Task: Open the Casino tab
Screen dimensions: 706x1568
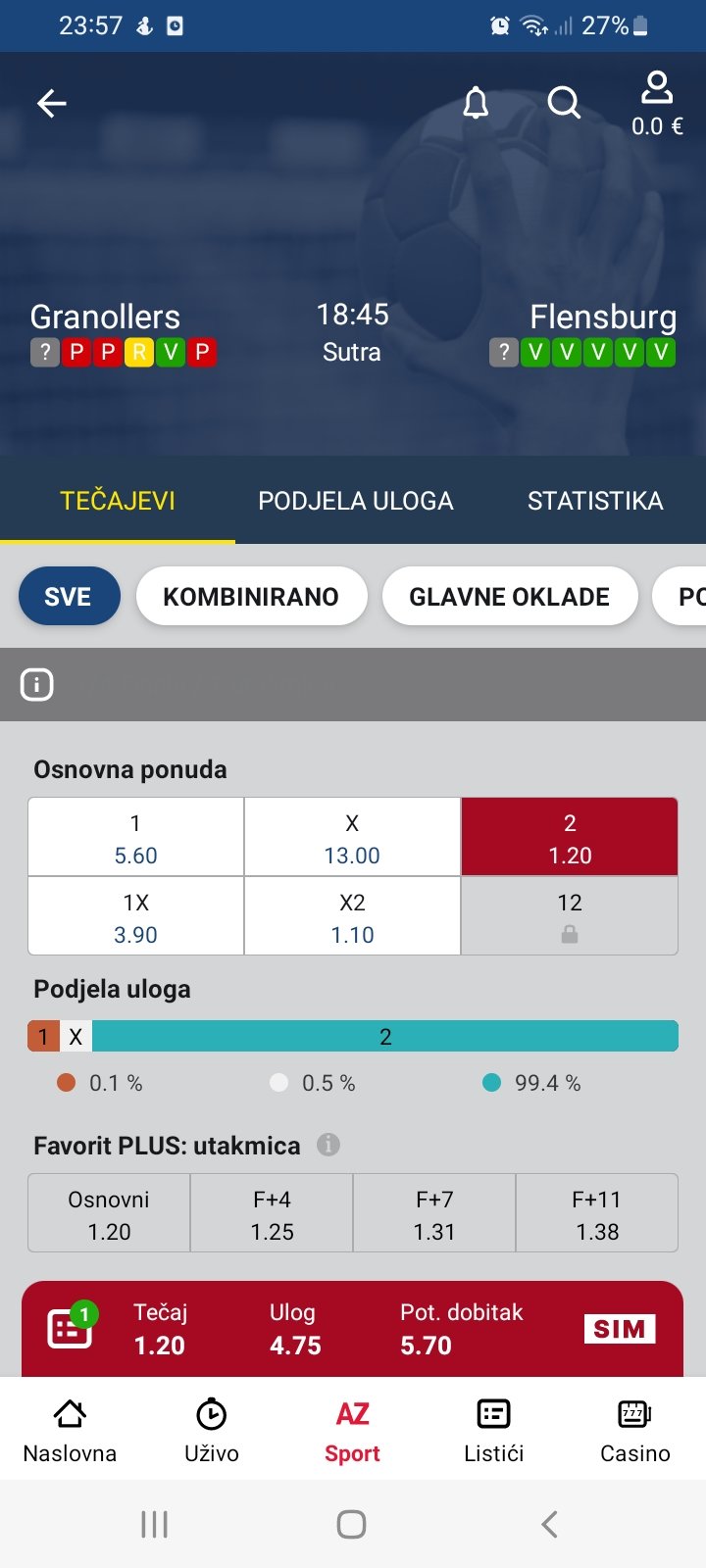Action: coord(635,1431)
